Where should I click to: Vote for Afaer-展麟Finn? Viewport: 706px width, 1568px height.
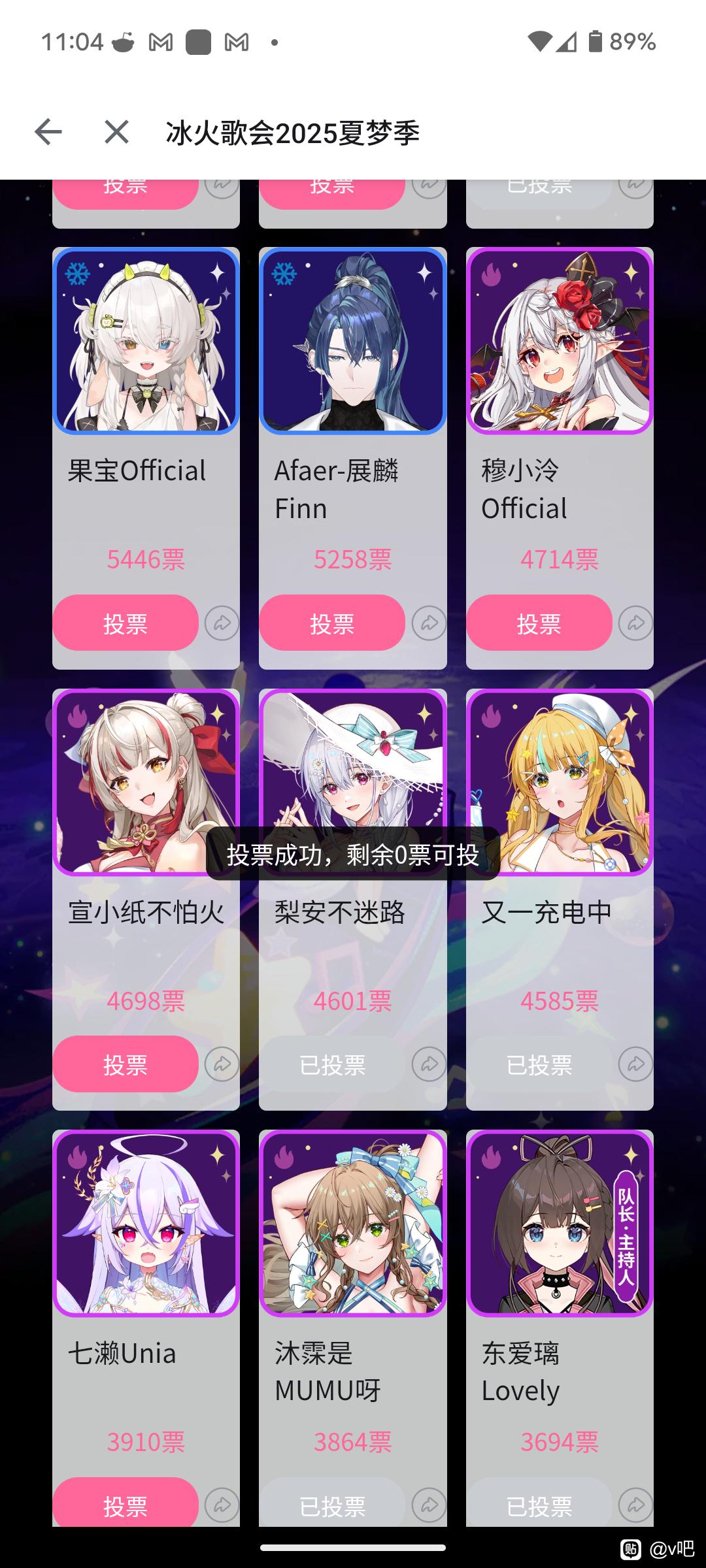point(332,623)
